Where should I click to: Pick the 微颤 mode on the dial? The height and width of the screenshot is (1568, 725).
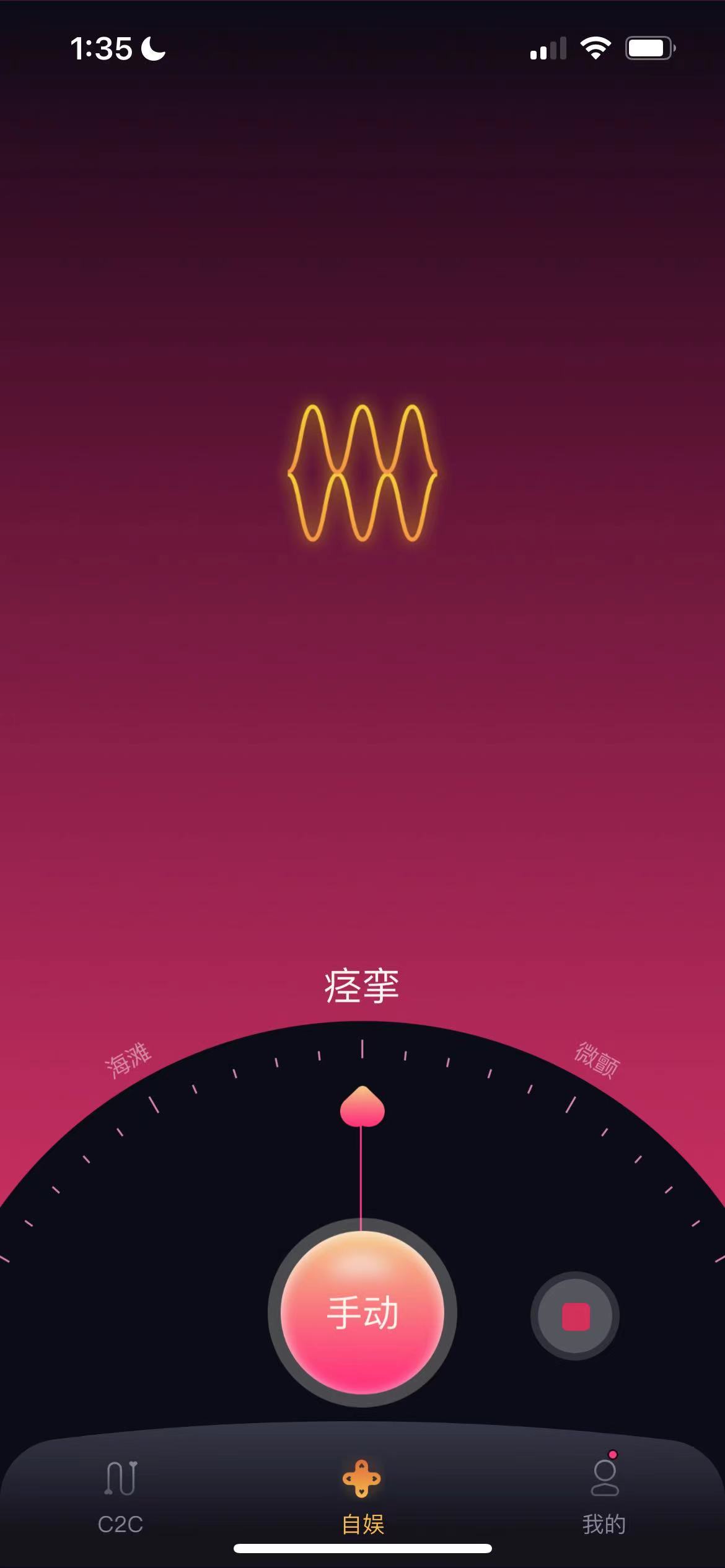(597, 1060)
